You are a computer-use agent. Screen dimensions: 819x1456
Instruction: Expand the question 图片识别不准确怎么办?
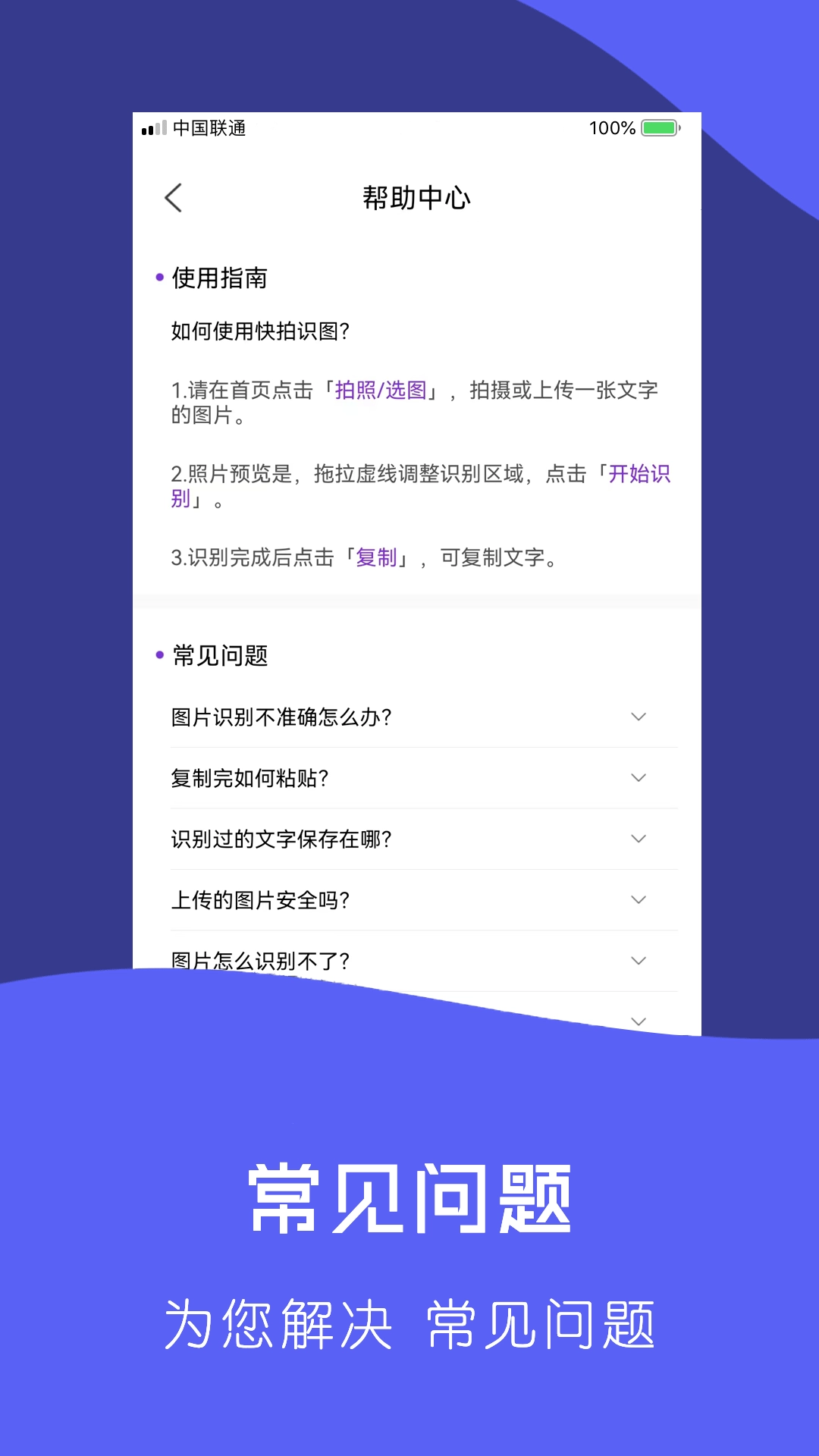point(638,717)
